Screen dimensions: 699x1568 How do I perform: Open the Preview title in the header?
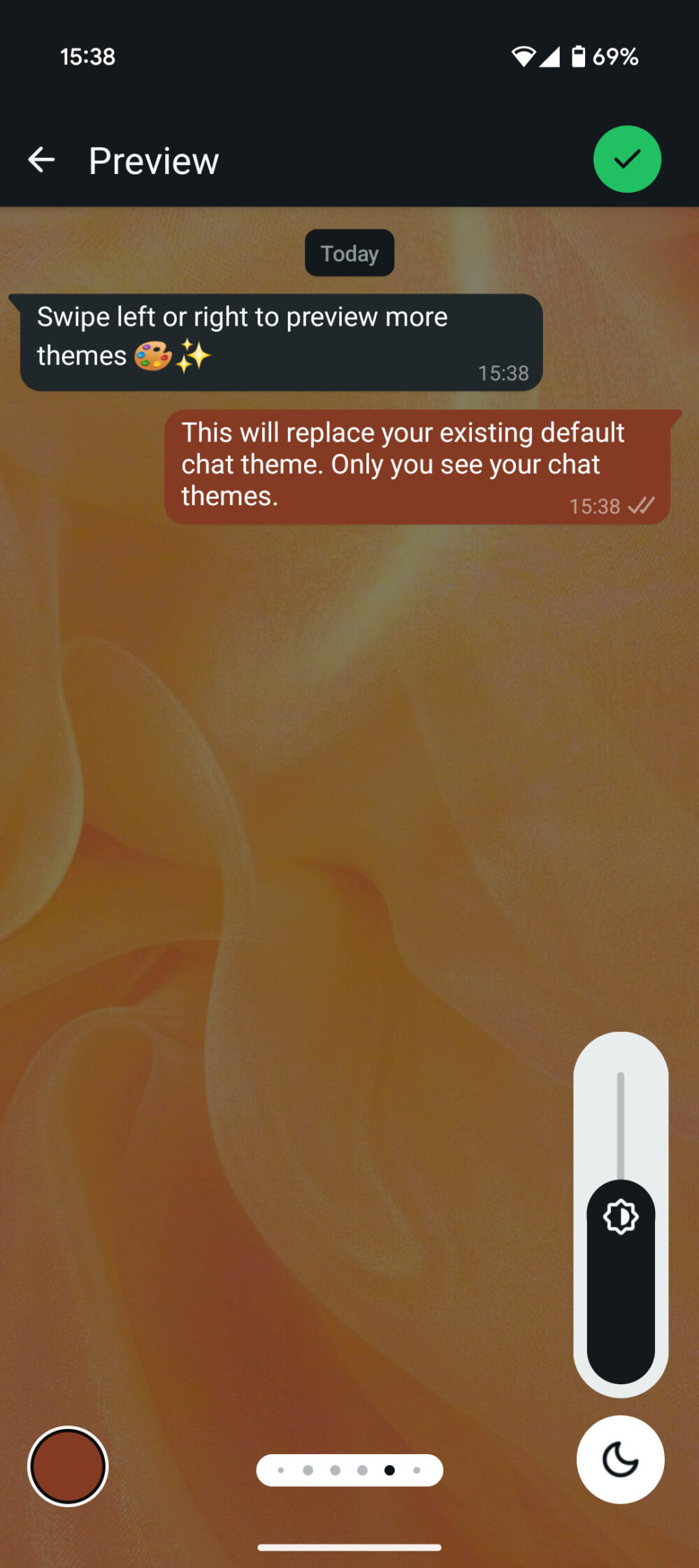click(152, 159)
